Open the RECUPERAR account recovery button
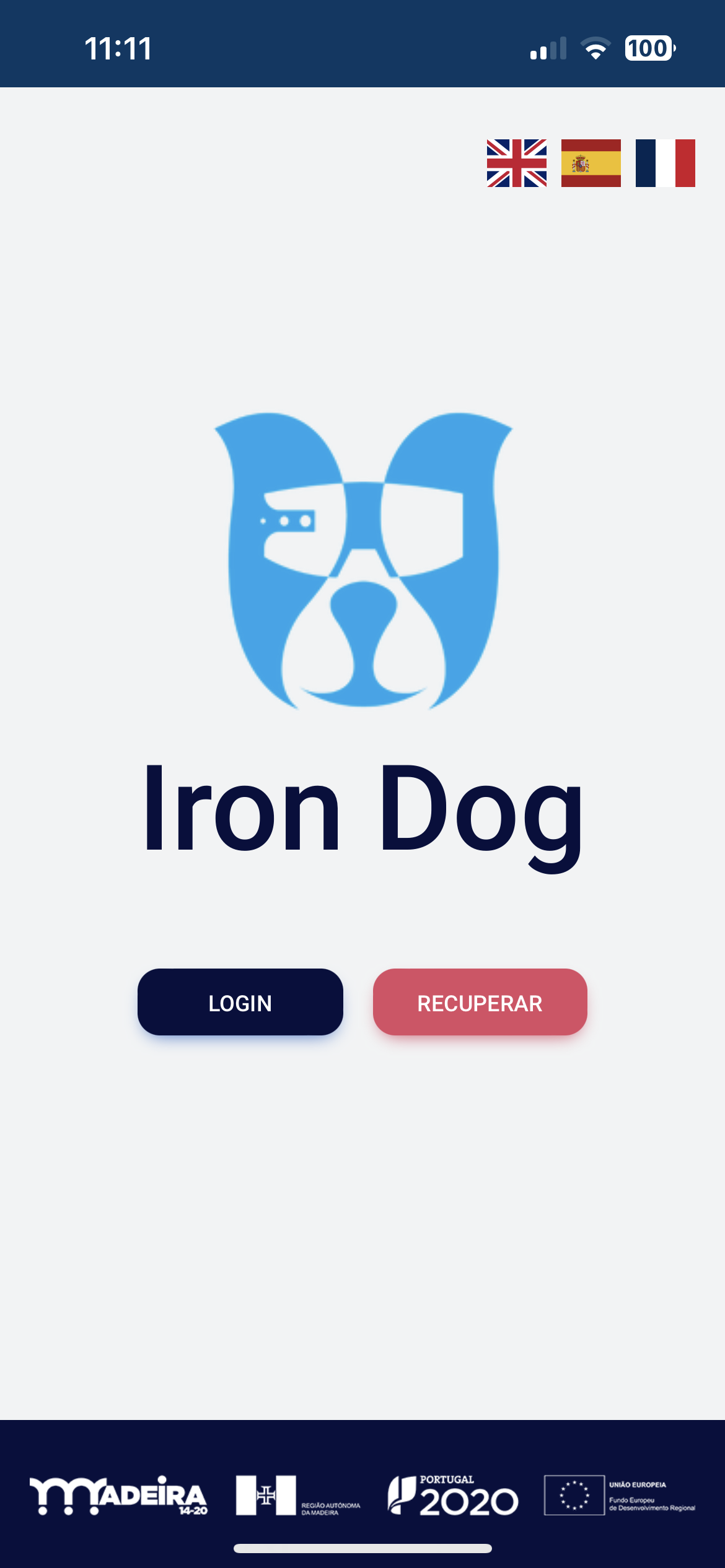This screenshot has height=1568, width=725. pos(480,1002)
